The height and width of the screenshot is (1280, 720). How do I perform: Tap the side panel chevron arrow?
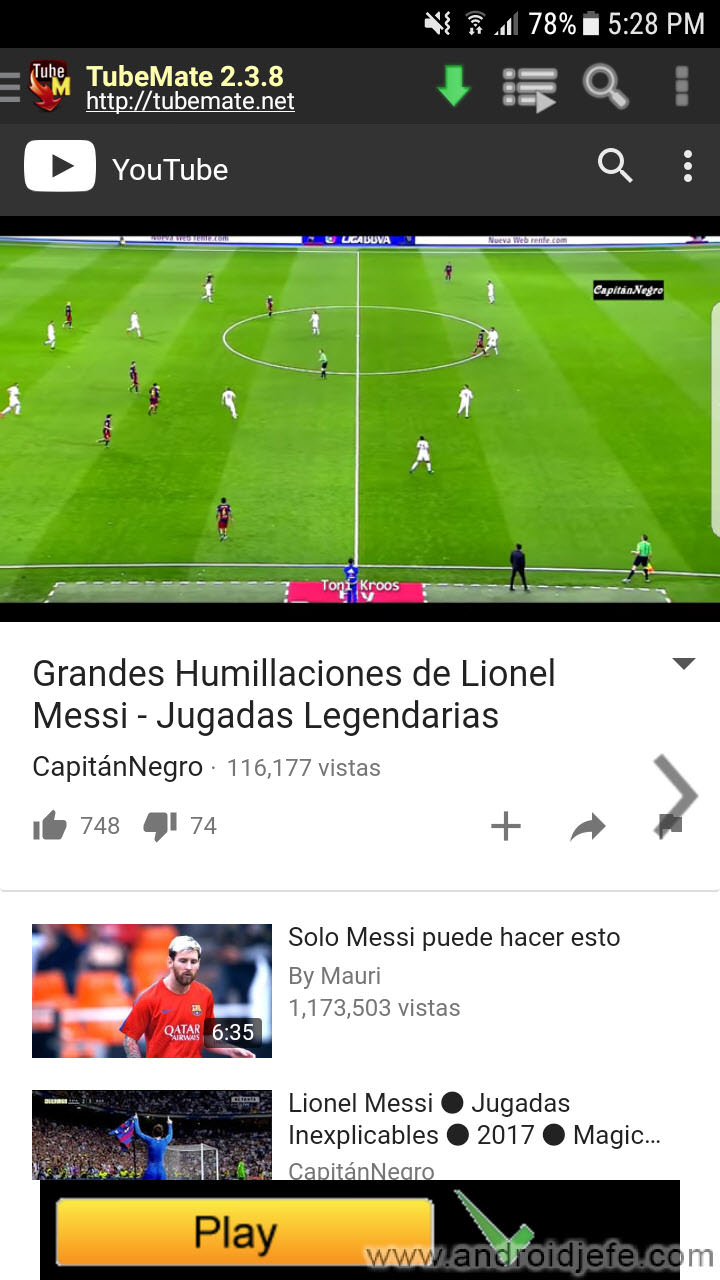676,794
